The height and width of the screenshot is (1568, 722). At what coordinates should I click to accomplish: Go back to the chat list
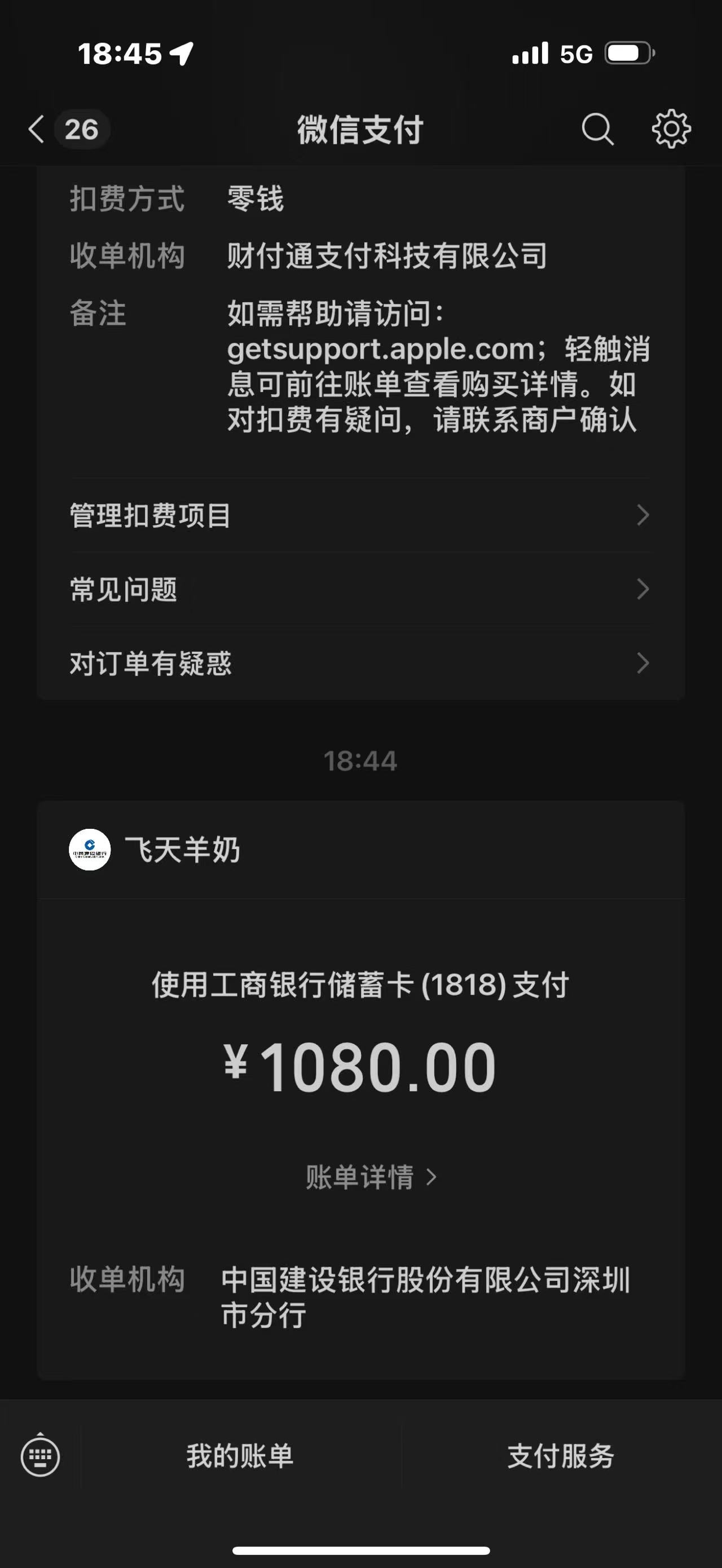click(x=38, y=130)
